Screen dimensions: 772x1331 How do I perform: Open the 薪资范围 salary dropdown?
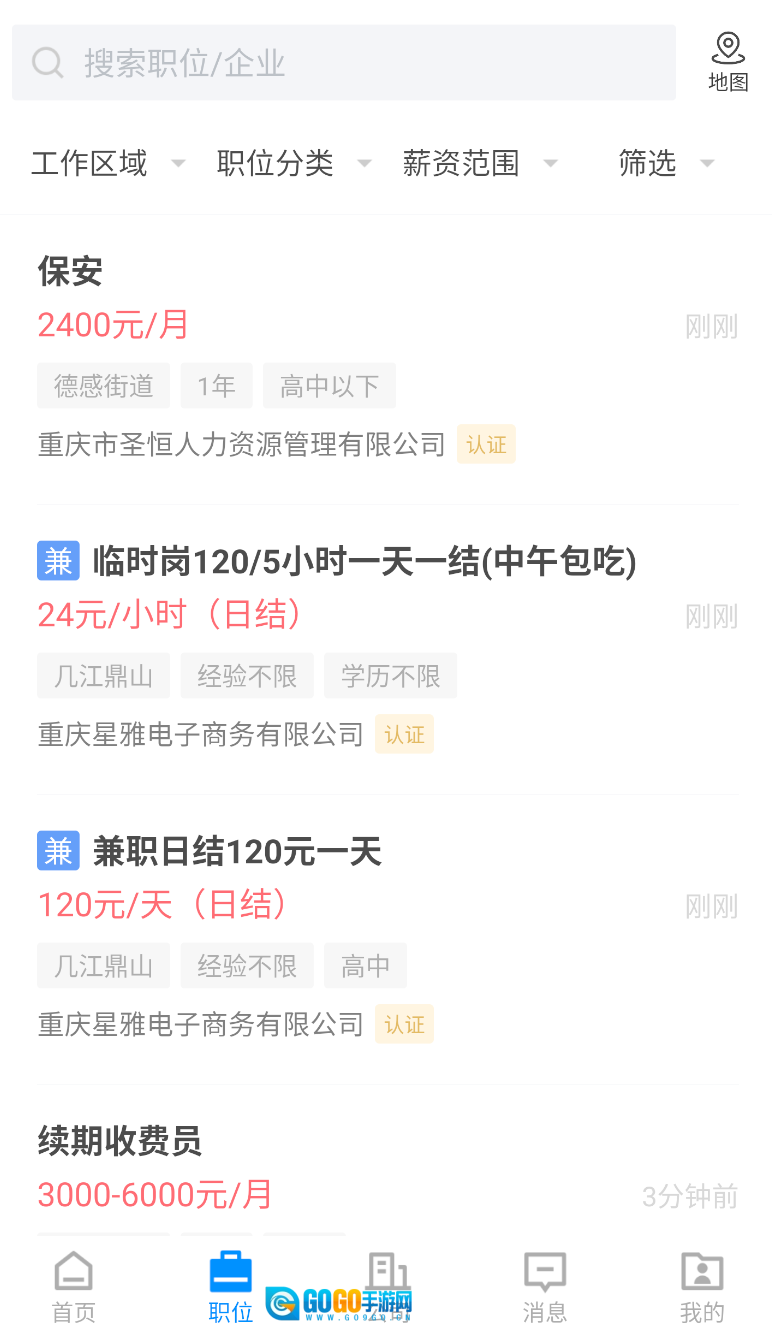pyautogui.click(x=479, y=163)
